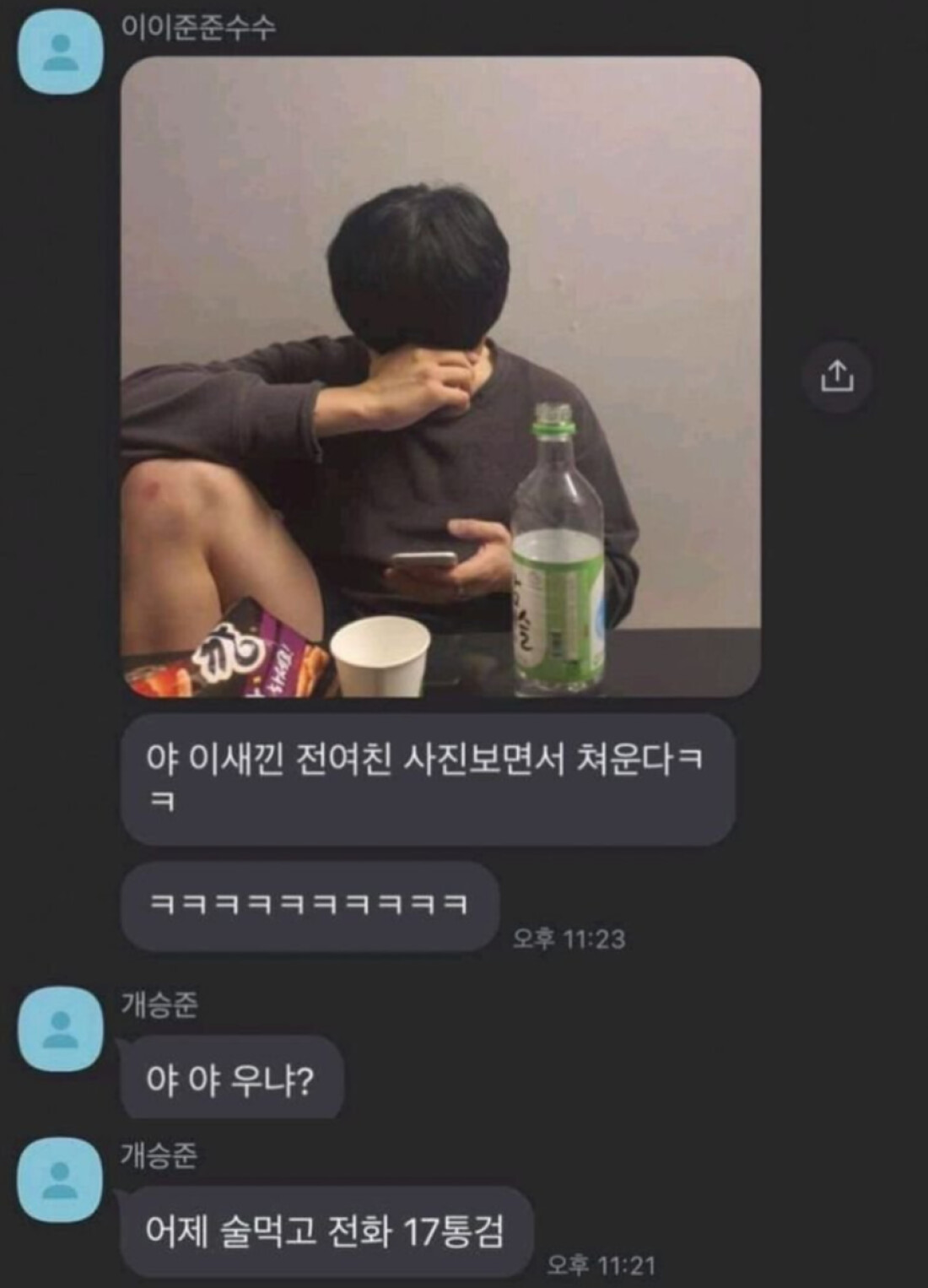
Task: Select 개승준's avatar beside "어제 술먹고 전화 17통검"
Action: coord(60,1178)
